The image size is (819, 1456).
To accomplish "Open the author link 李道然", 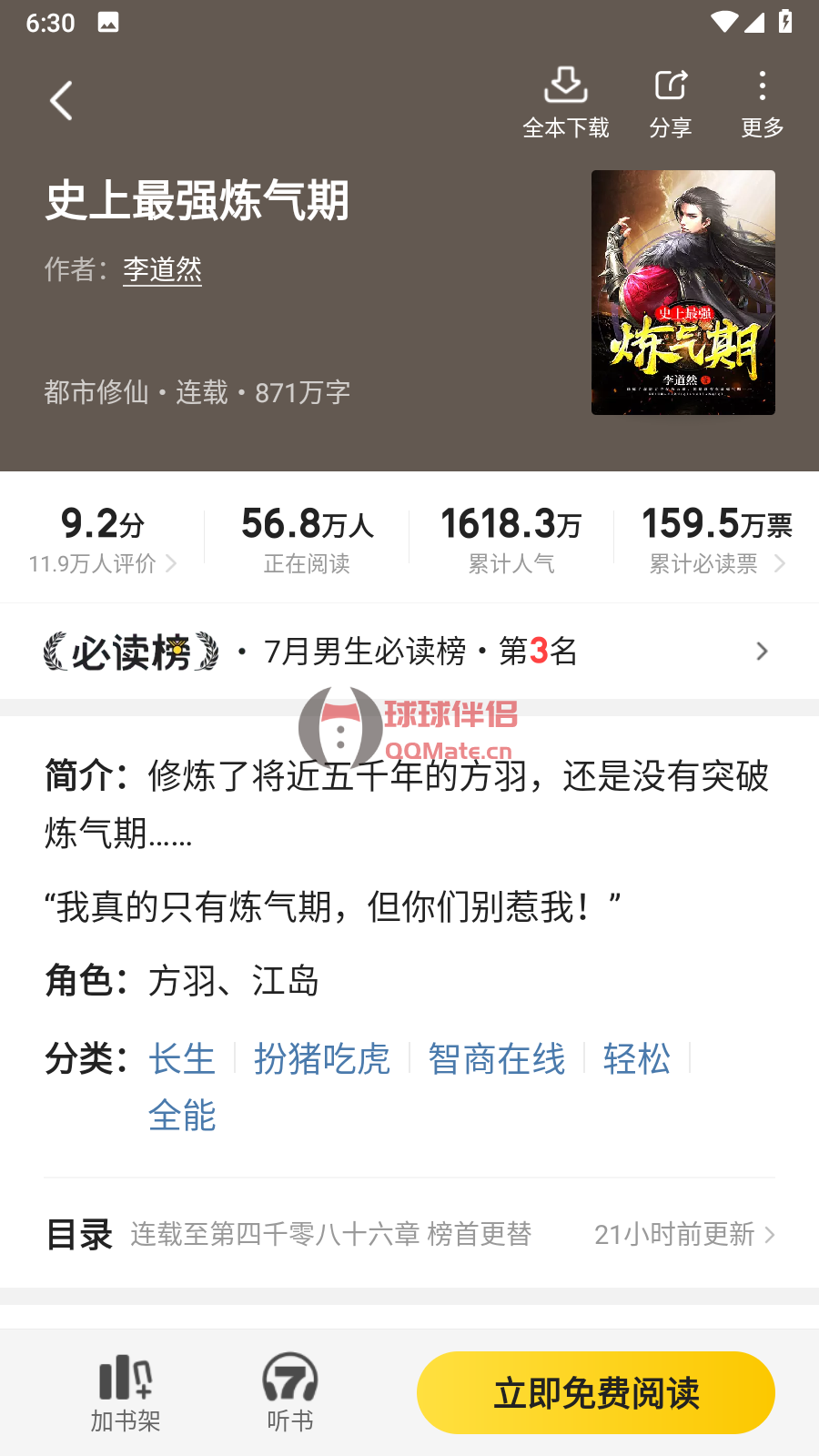I will coord(162,271).
